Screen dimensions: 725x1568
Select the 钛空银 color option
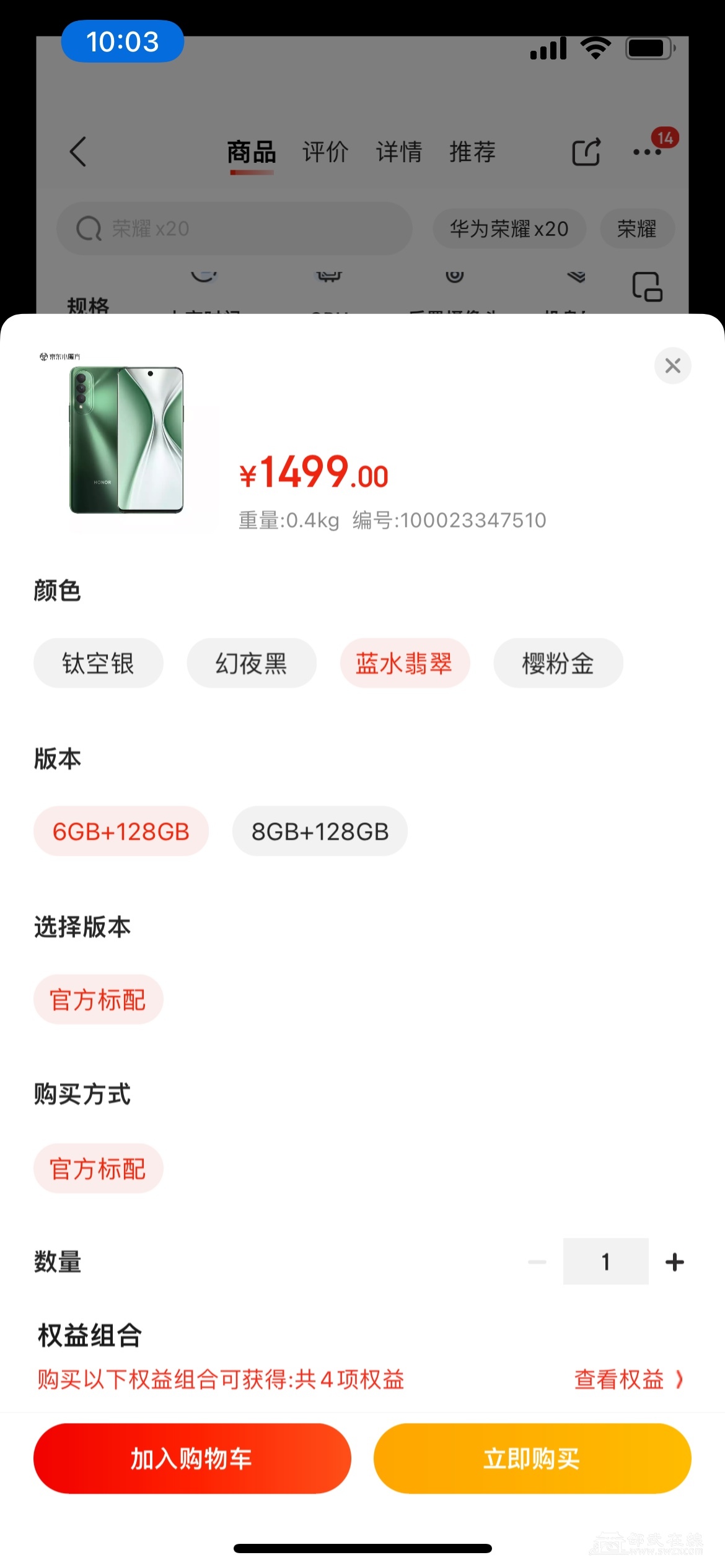[98, 663]
